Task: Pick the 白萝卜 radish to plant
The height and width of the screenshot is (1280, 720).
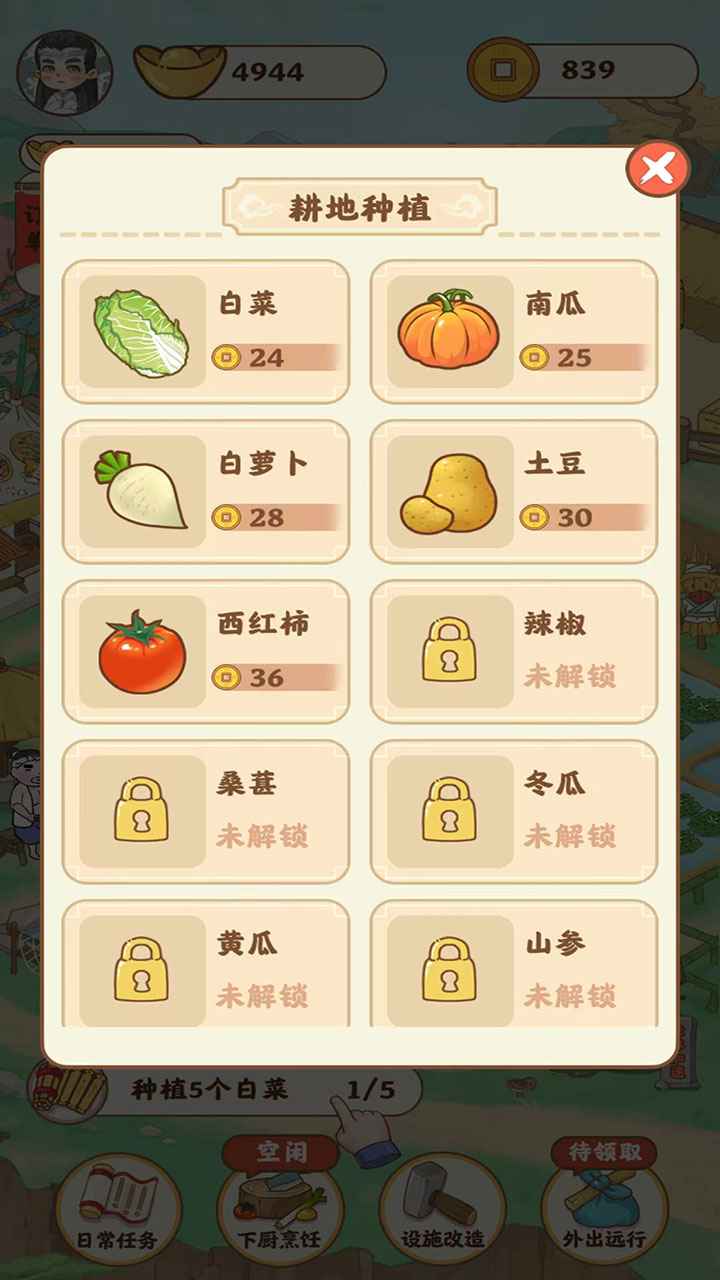Action: [x=141, y=491]
